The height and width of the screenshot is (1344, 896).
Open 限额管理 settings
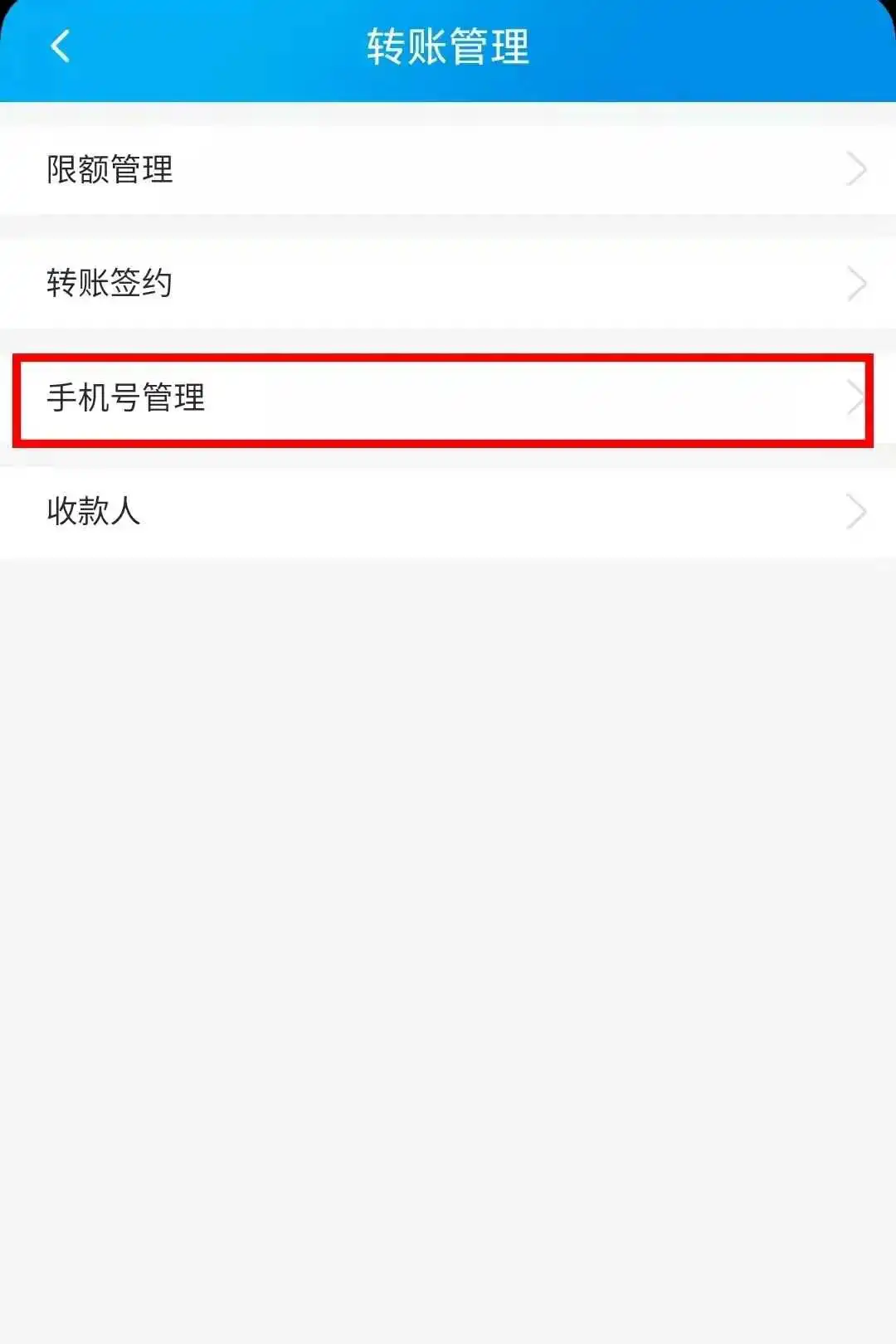[448, 170]
